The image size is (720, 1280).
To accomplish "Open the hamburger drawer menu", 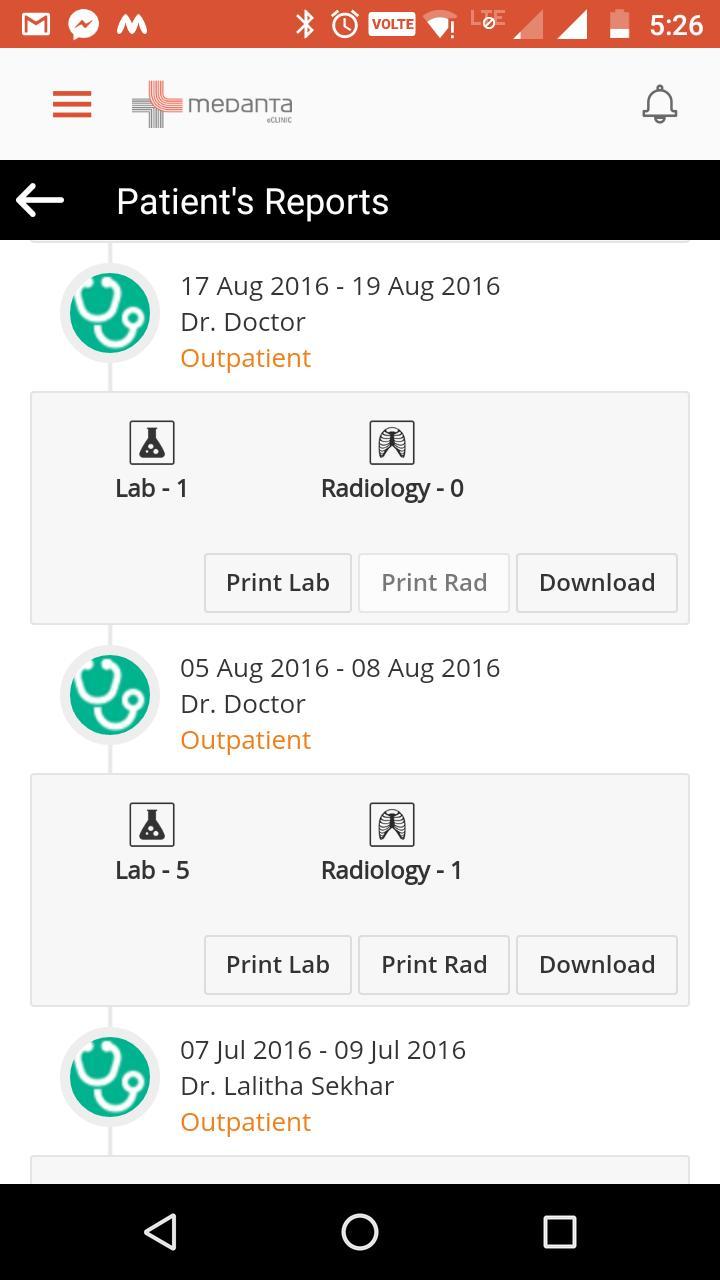I will [x=72, y=104].
